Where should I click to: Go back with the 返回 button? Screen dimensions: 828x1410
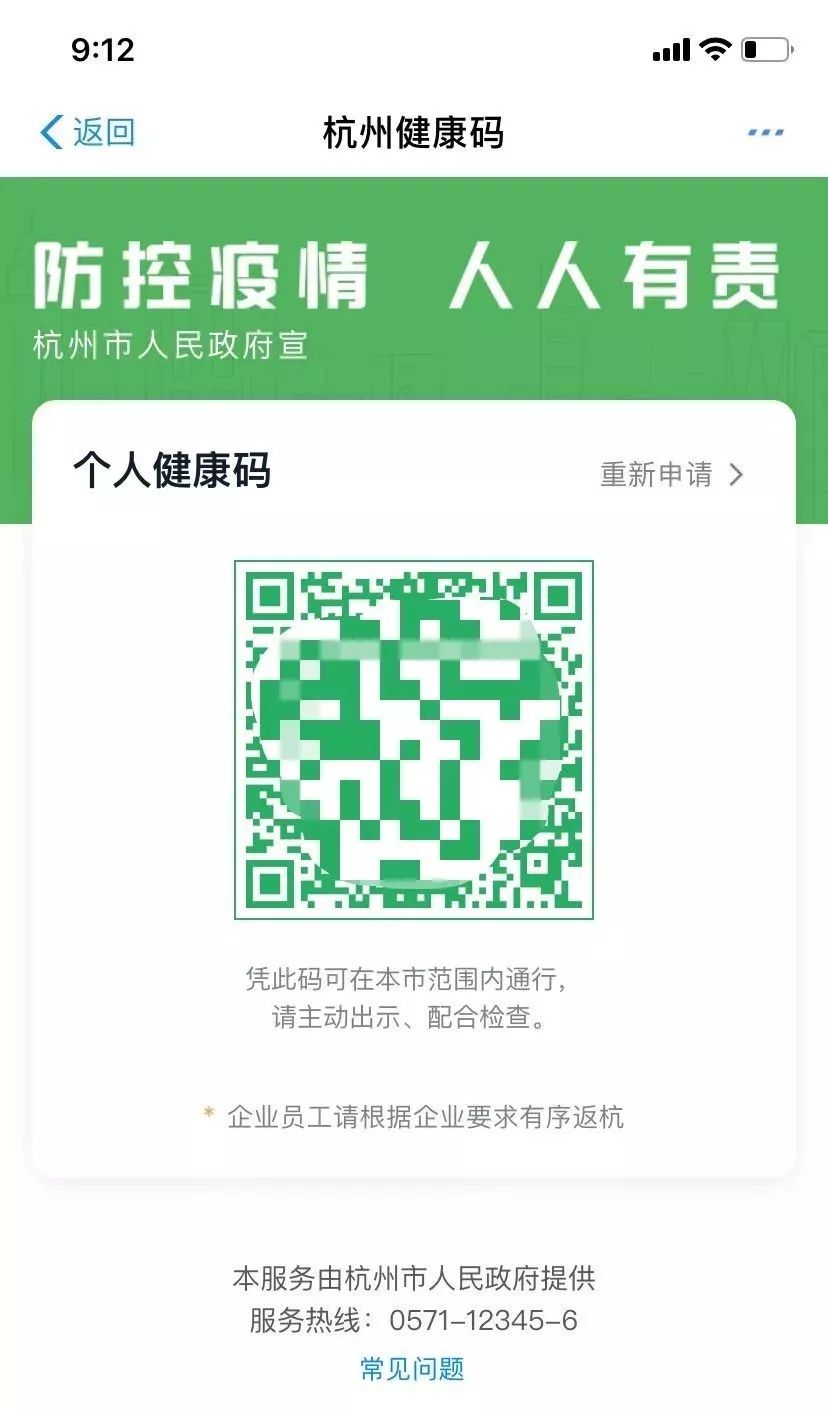tap(87, 133)
